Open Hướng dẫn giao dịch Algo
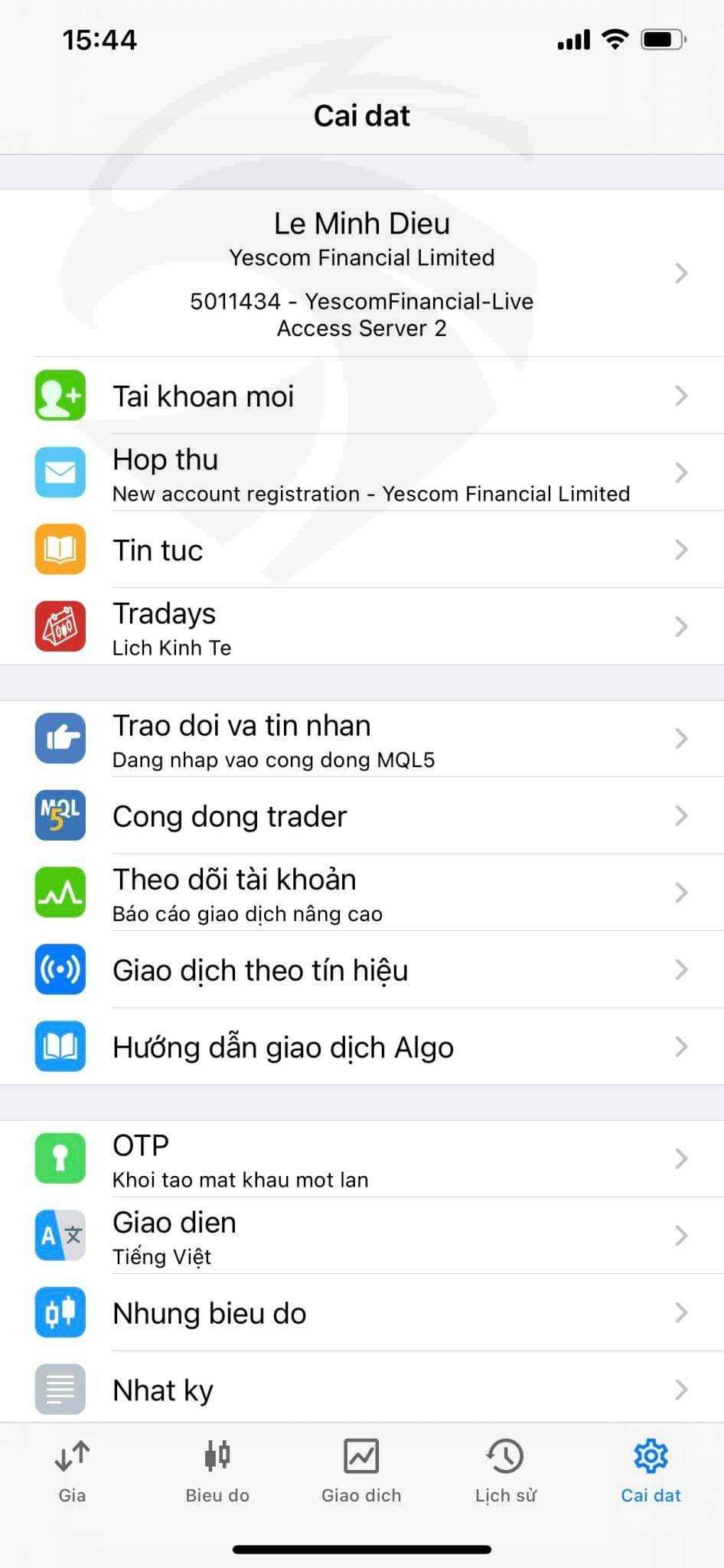Image resolution: width=724 pixels, height=1568 pixels. [362, 1047]
